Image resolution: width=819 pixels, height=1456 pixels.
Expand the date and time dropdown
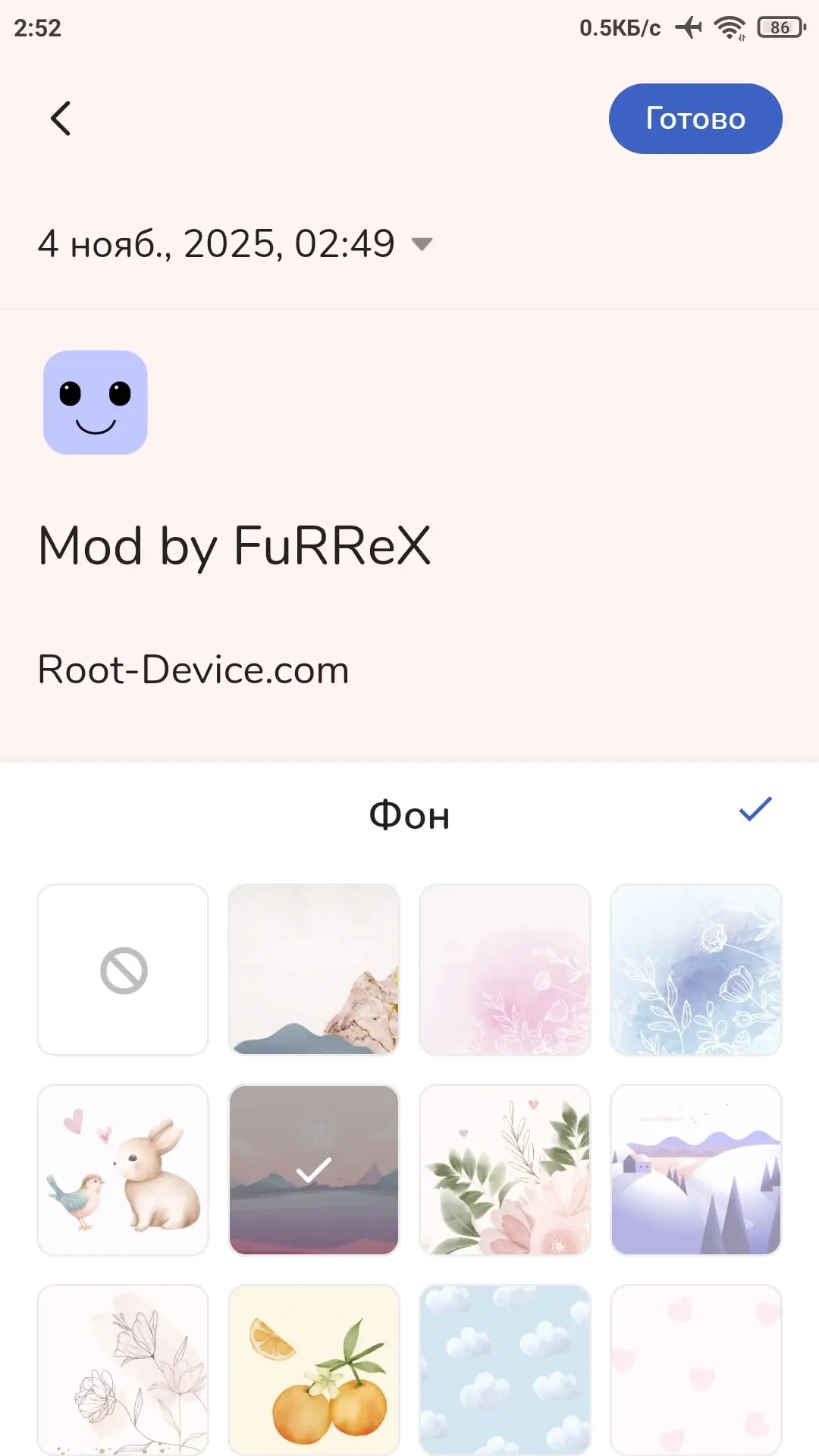(x=421, y=244)
